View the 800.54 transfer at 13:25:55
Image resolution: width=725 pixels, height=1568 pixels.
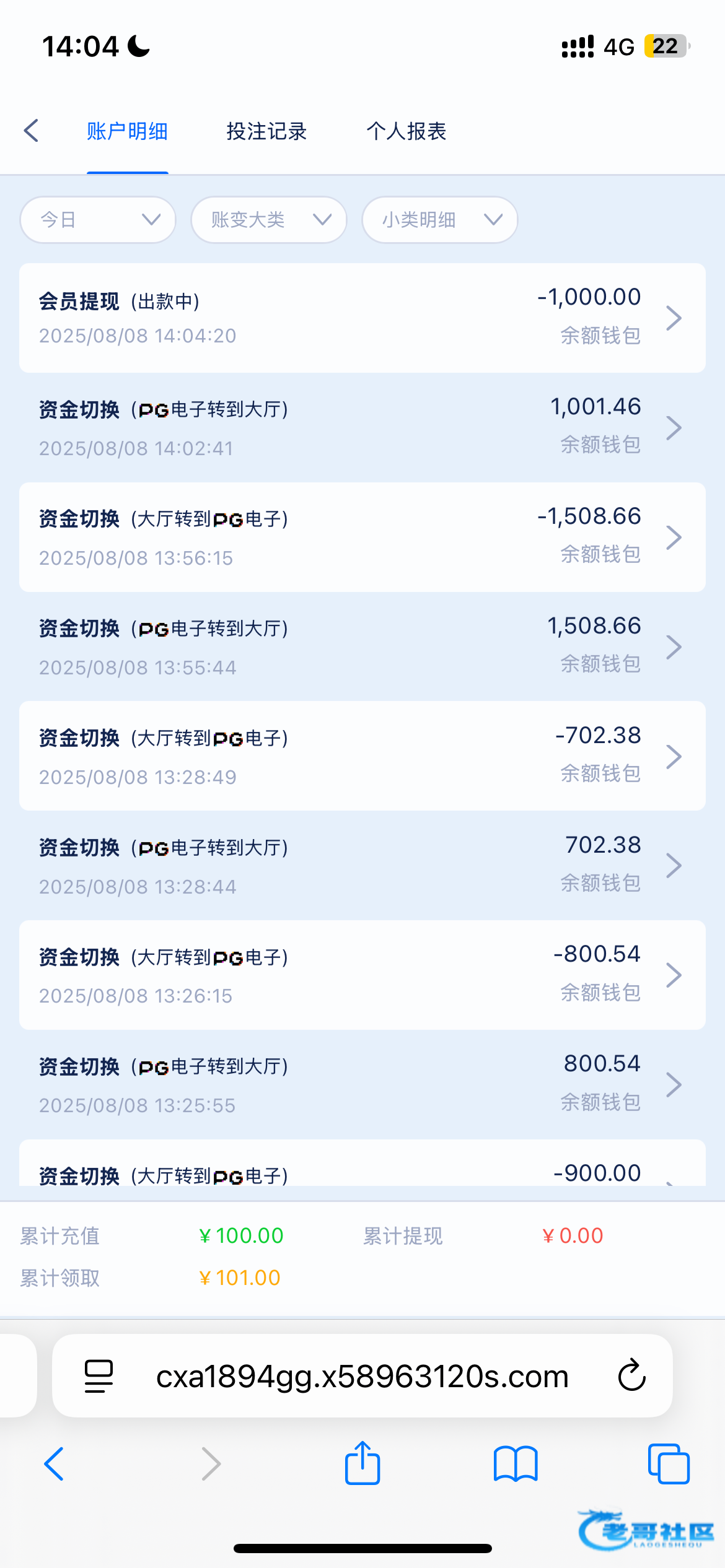pos(362,1084)
